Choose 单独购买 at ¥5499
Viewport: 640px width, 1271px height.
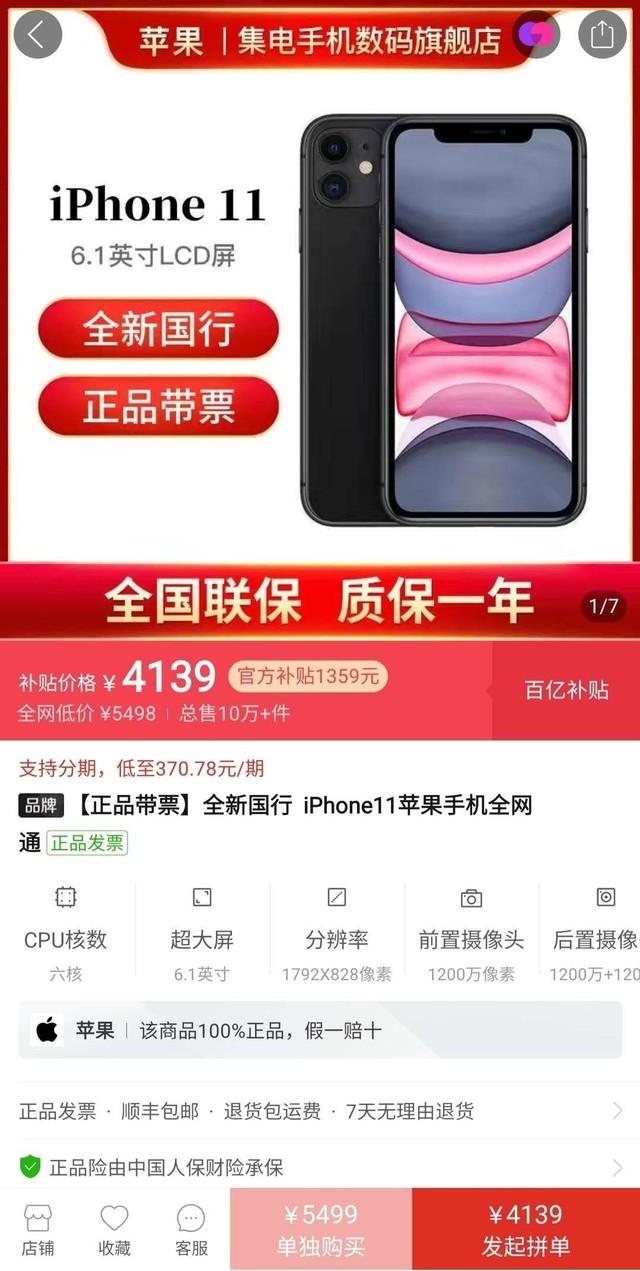(x=321, y=1229)
